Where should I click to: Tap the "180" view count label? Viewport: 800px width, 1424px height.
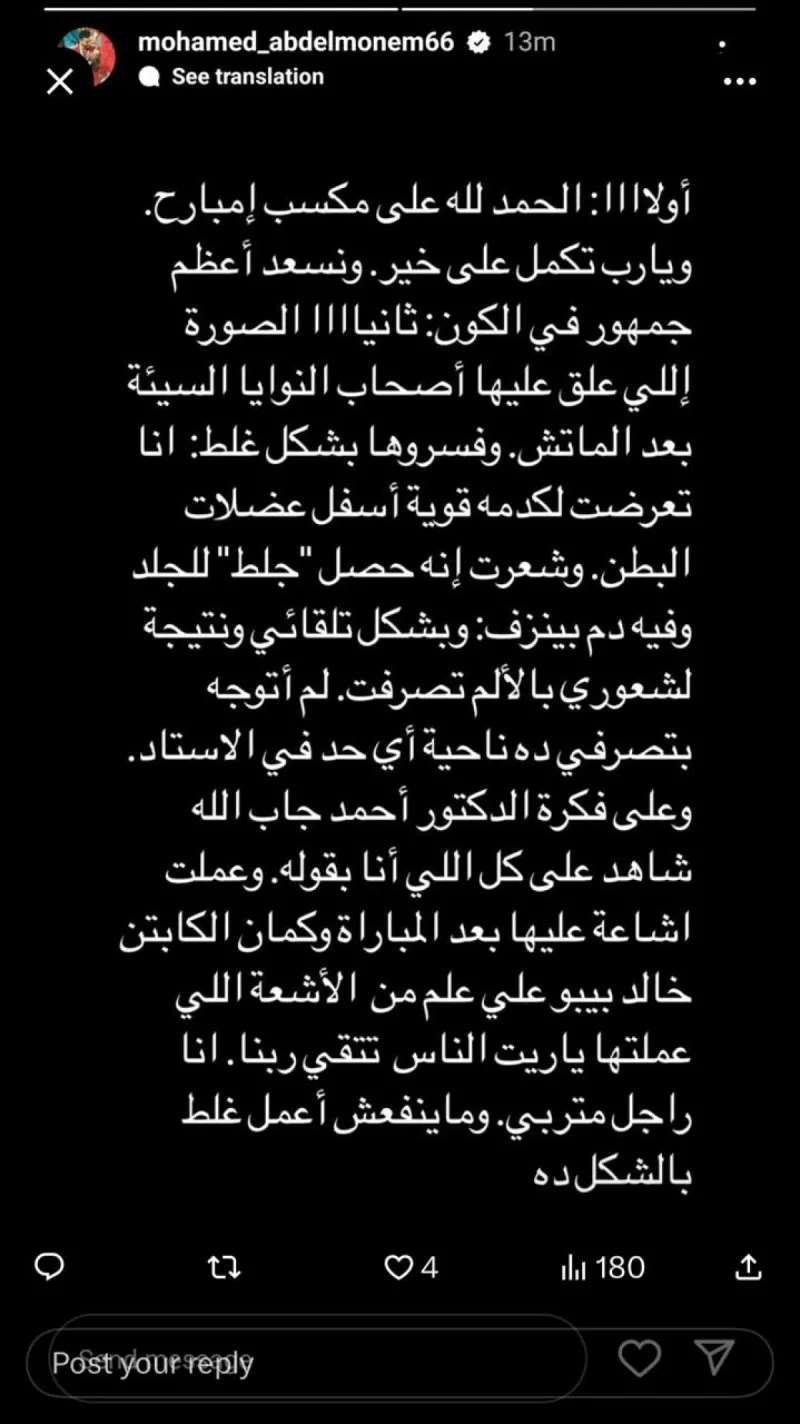[x=620, y=1268]
